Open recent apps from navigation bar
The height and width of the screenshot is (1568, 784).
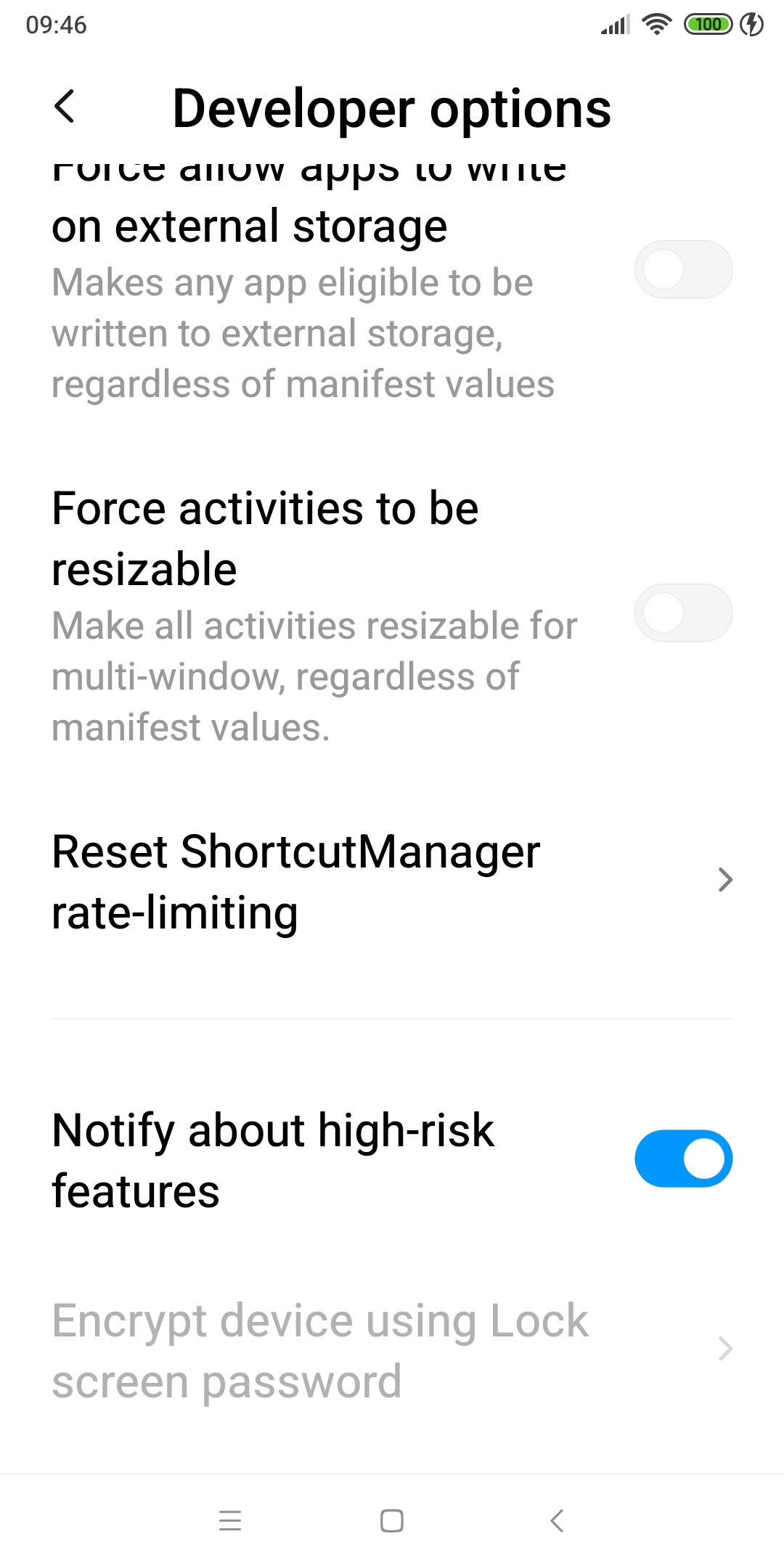(230, 1520)
